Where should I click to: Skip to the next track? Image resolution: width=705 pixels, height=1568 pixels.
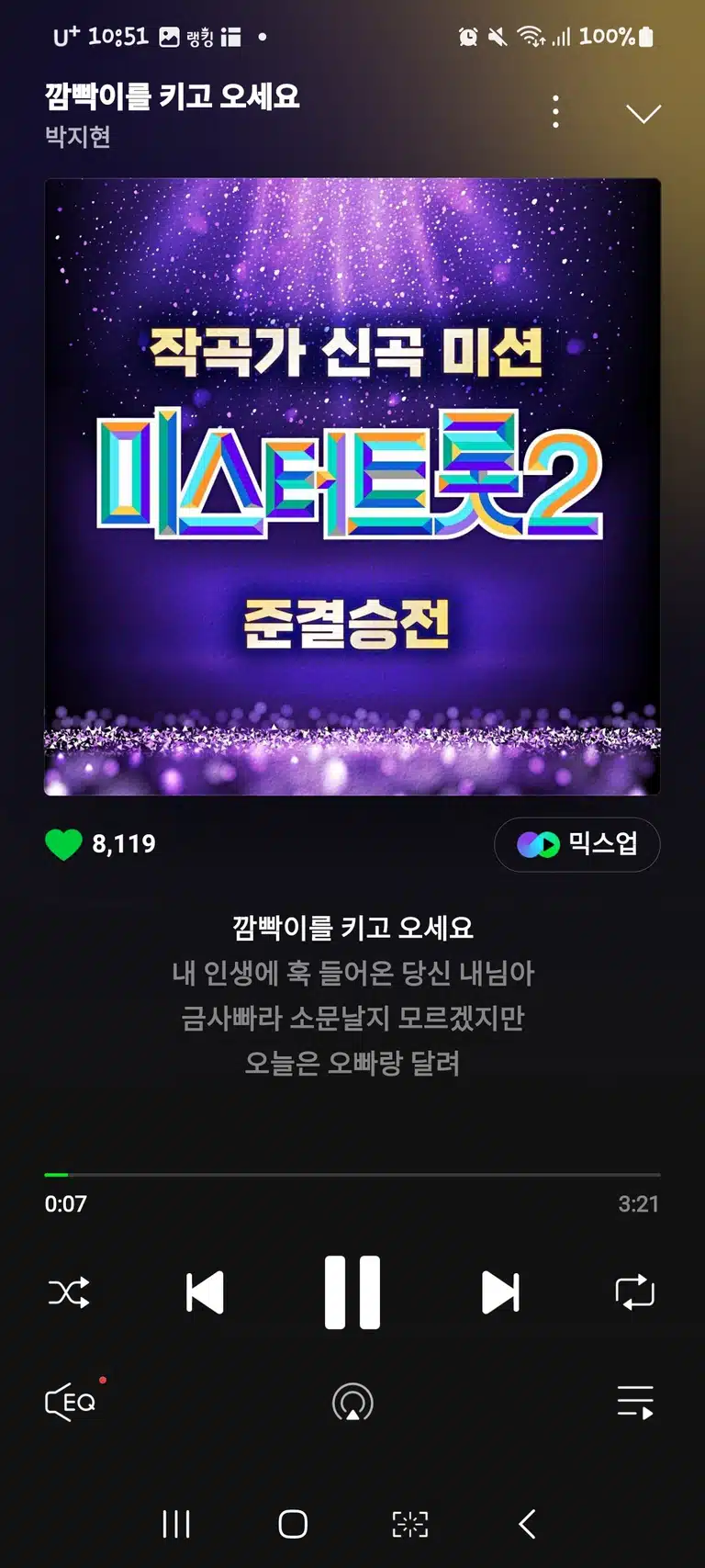(500, 1292)
